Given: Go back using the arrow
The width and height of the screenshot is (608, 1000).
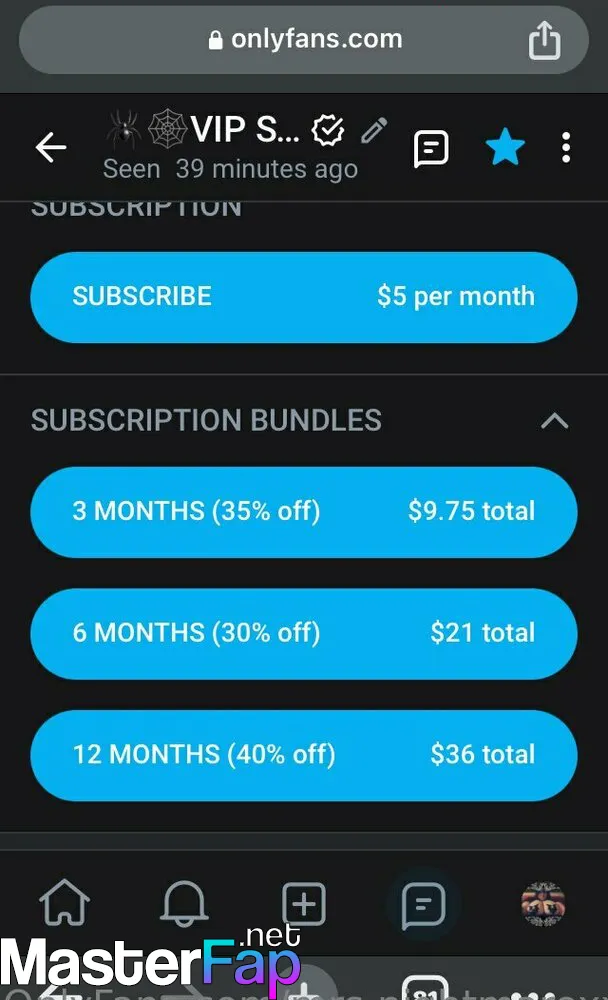Looking at the screenshot, I should click(51, 148).
